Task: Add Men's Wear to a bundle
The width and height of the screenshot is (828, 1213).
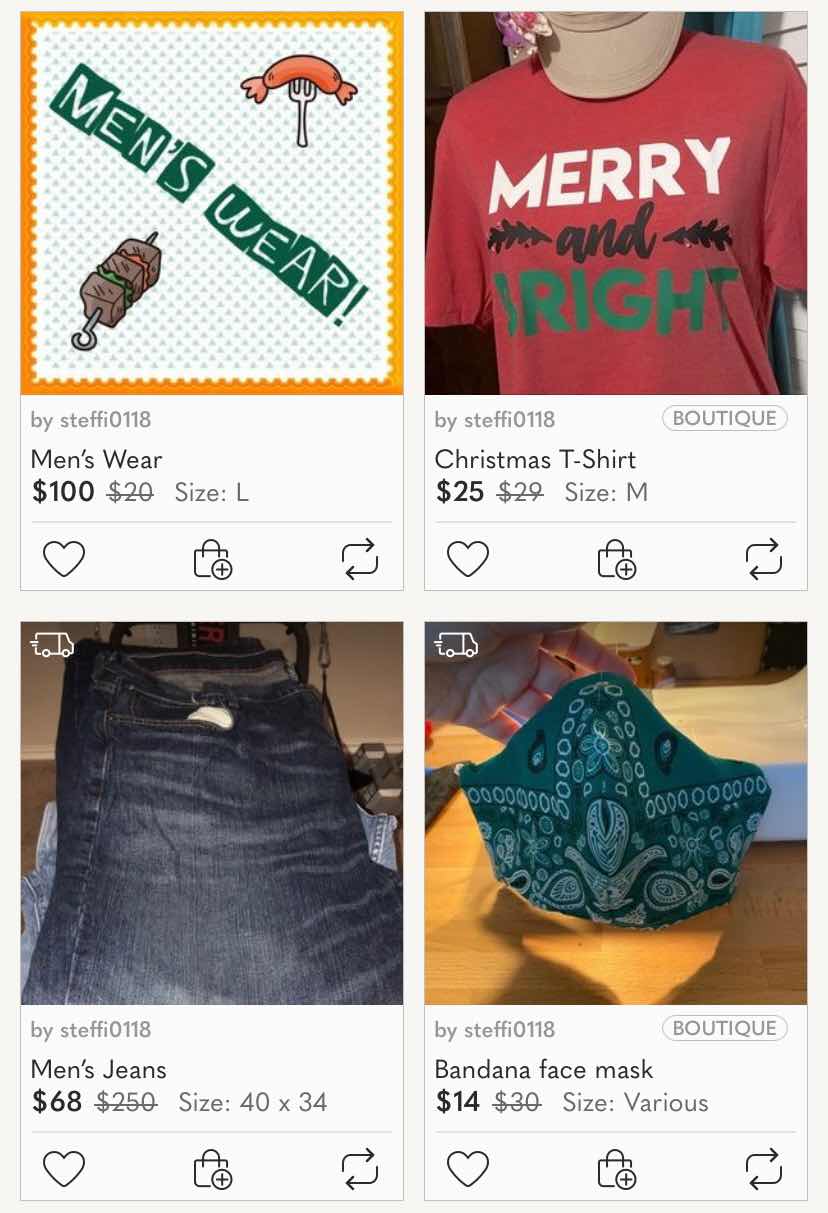Action: (x=212, y=559)
